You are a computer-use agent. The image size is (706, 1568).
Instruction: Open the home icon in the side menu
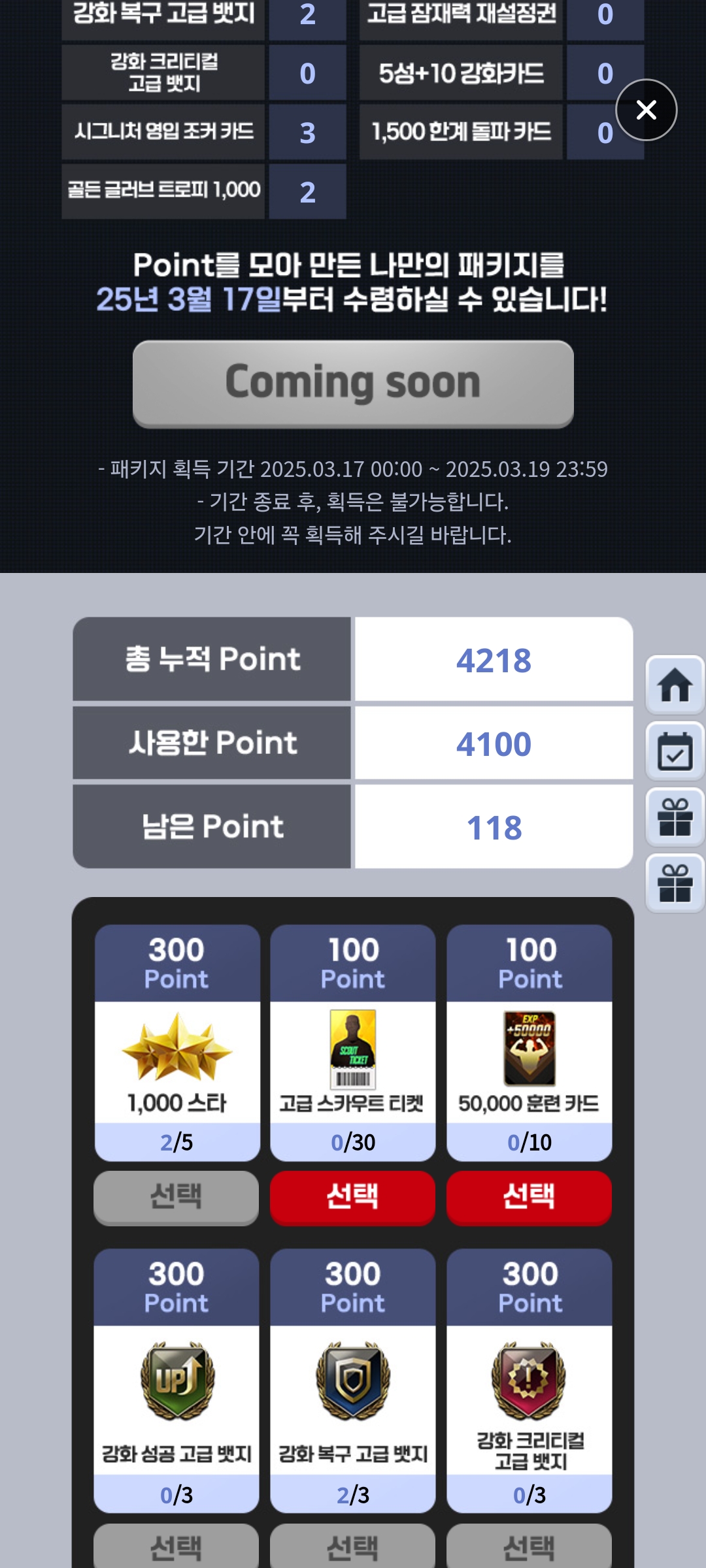point(675,685)
